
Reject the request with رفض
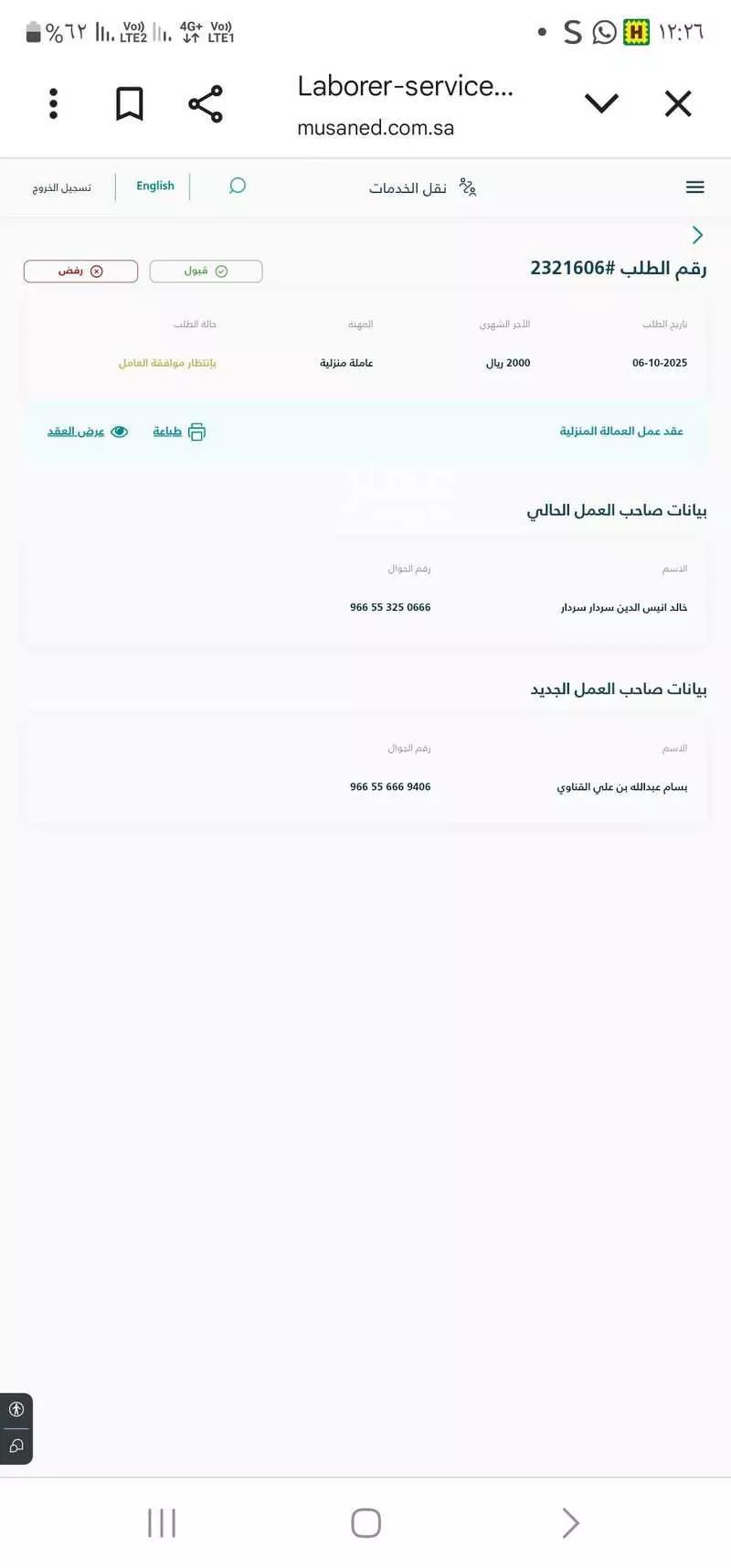[x=80, y=272]
